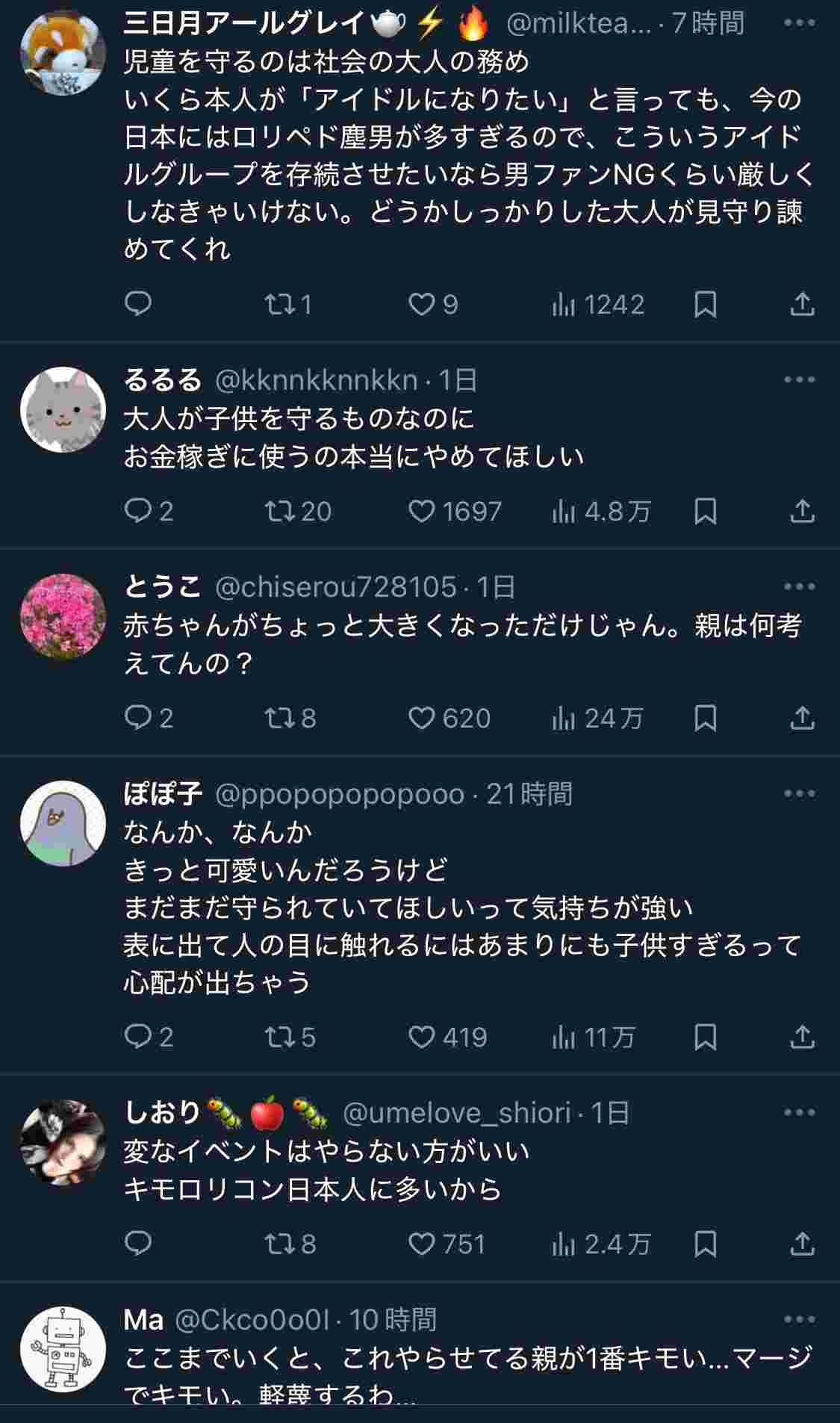The image size is (840, 1423).
Task: Reply to 三日月アールグレイ's post
Action: click(138, 304)
